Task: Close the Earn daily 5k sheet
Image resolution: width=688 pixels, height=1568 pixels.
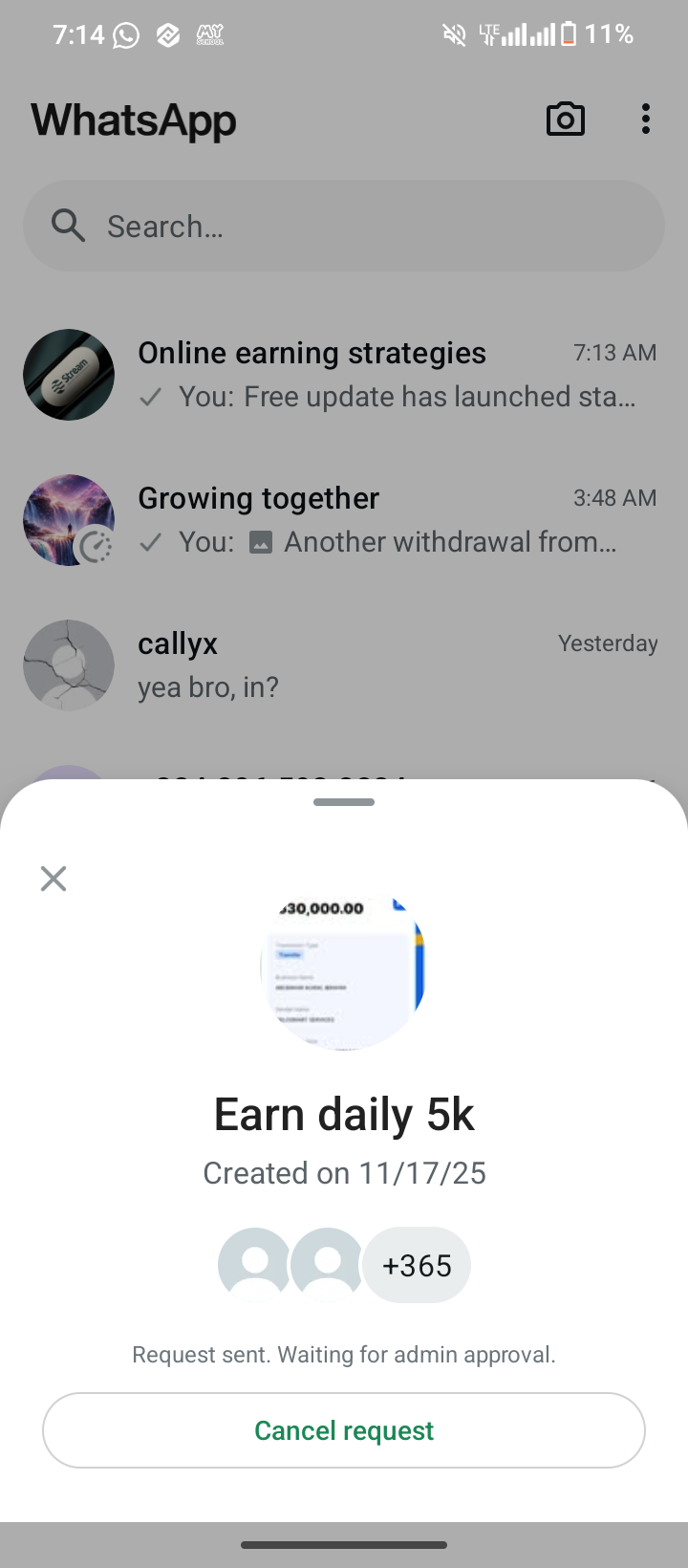Action: tap(54, 879)
